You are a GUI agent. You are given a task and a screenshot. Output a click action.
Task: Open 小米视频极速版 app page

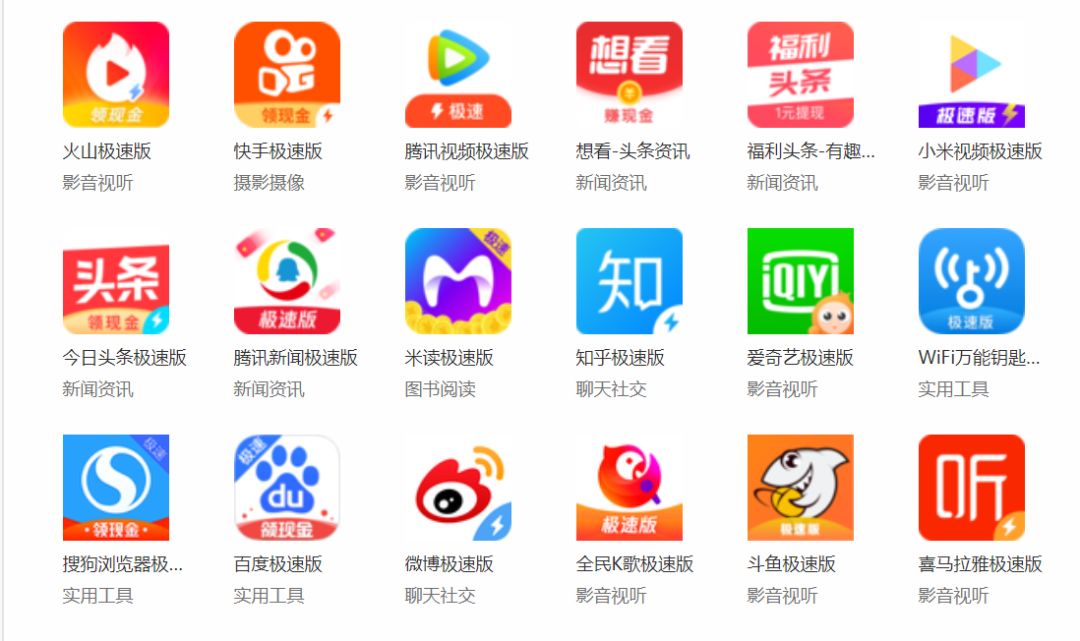click(x=971, y=75)
